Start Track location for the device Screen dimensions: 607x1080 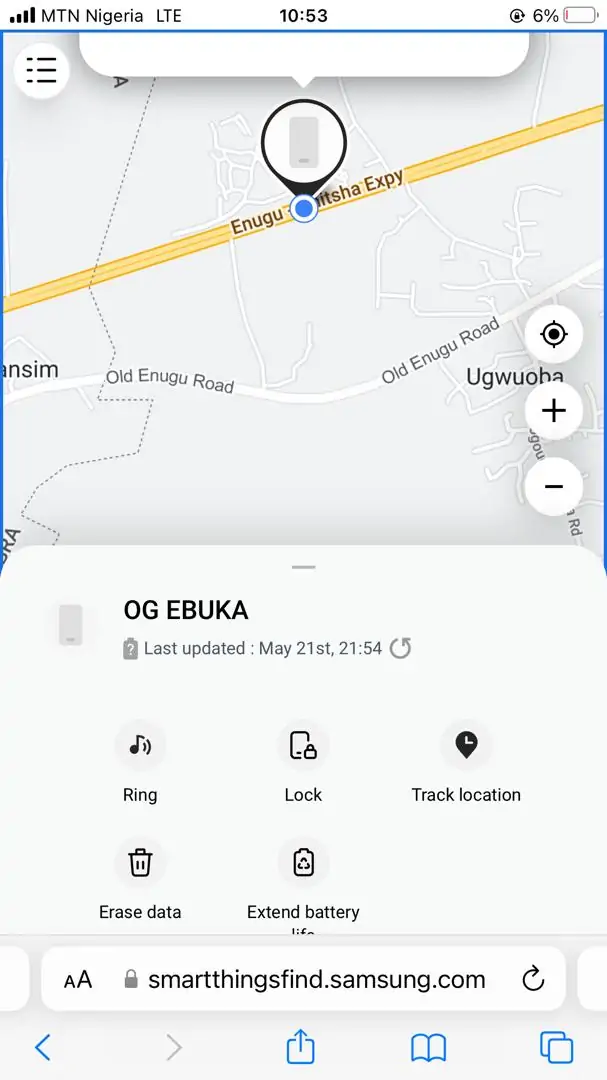click(x=466, y=746)
